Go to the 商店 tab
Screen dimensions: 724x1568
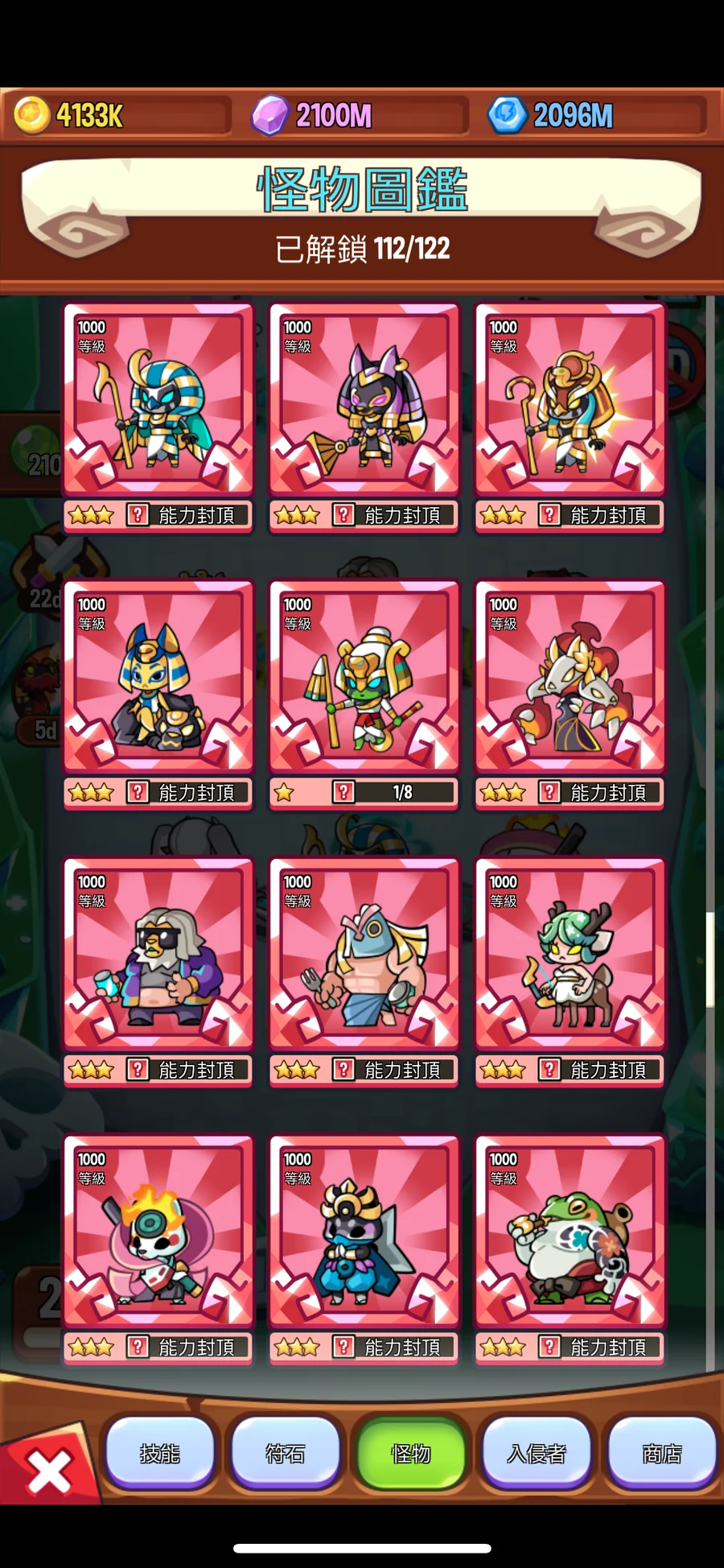(x=661, y=1453)
